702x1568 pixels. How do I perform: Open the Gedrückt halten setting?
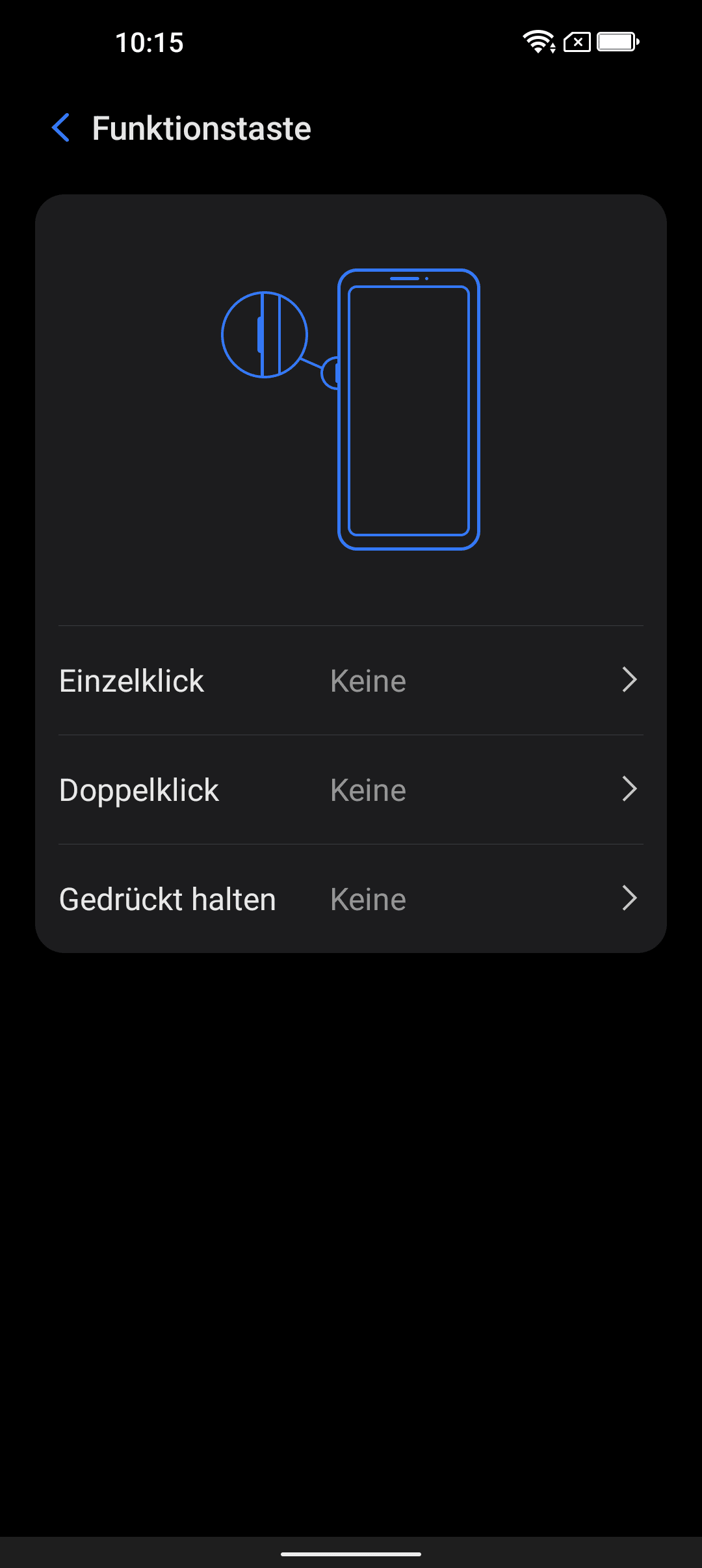tap(351, 899)
